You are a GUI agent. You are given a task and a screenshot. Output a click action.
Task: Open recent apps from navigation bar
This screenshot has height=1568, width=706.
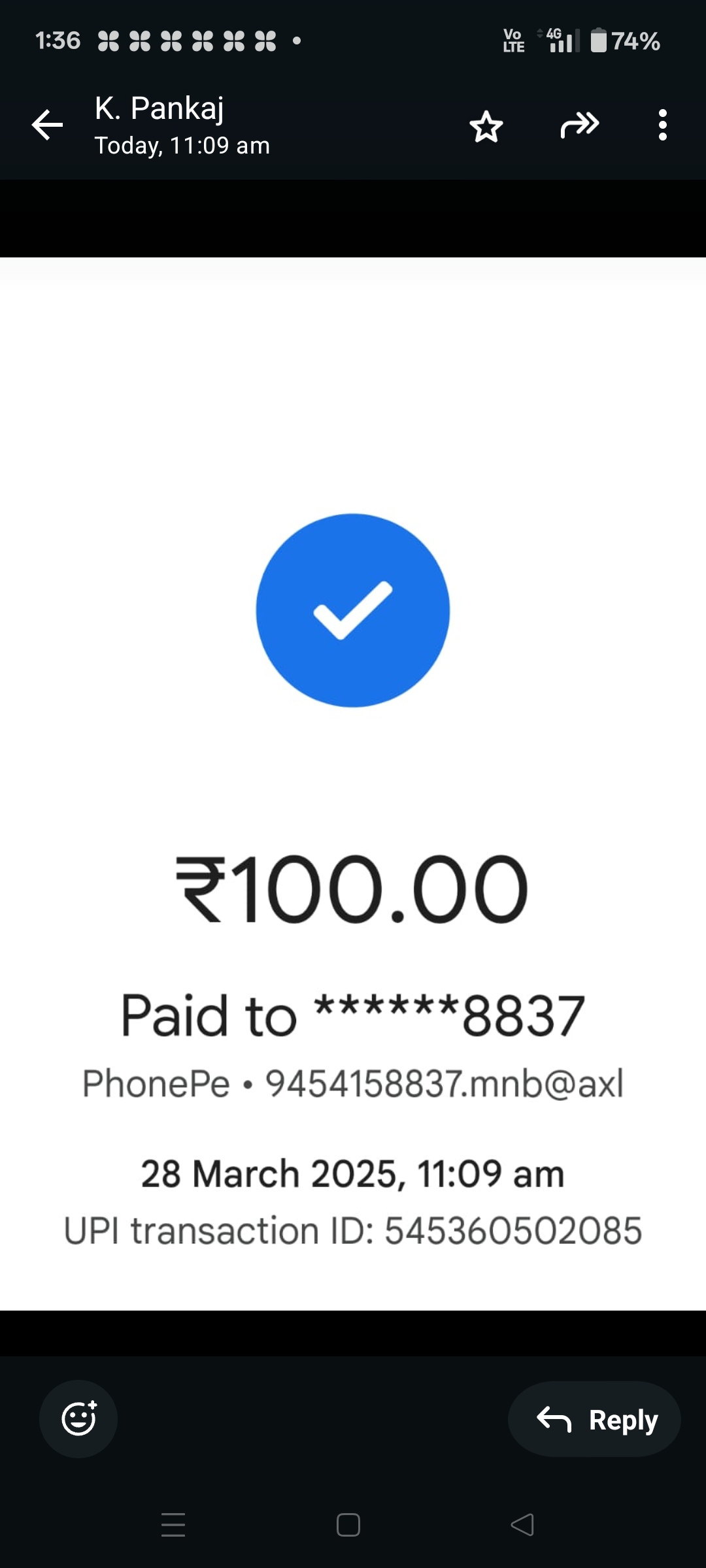[x=173, y=1525]
